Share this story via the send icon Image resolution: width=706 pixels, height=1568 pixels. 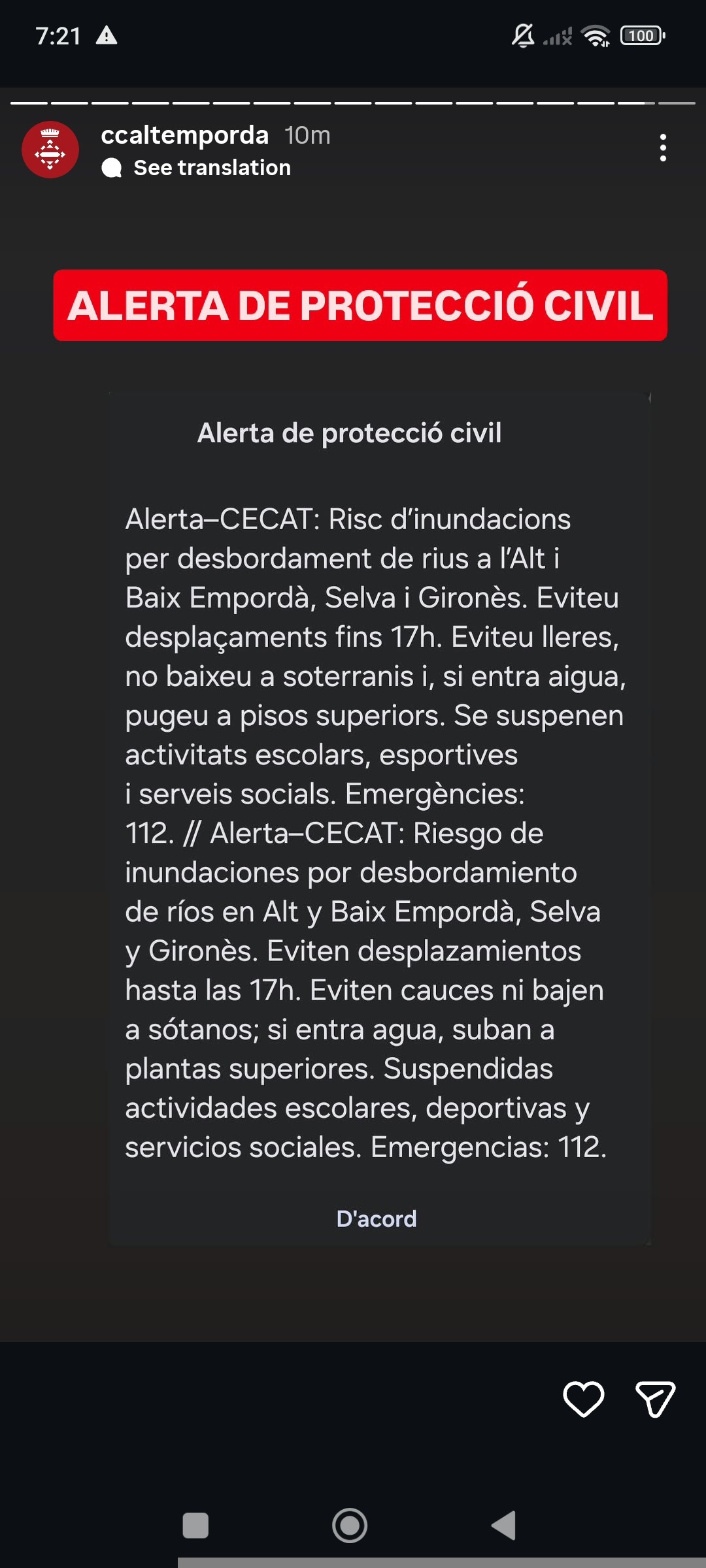(655, 1399)
